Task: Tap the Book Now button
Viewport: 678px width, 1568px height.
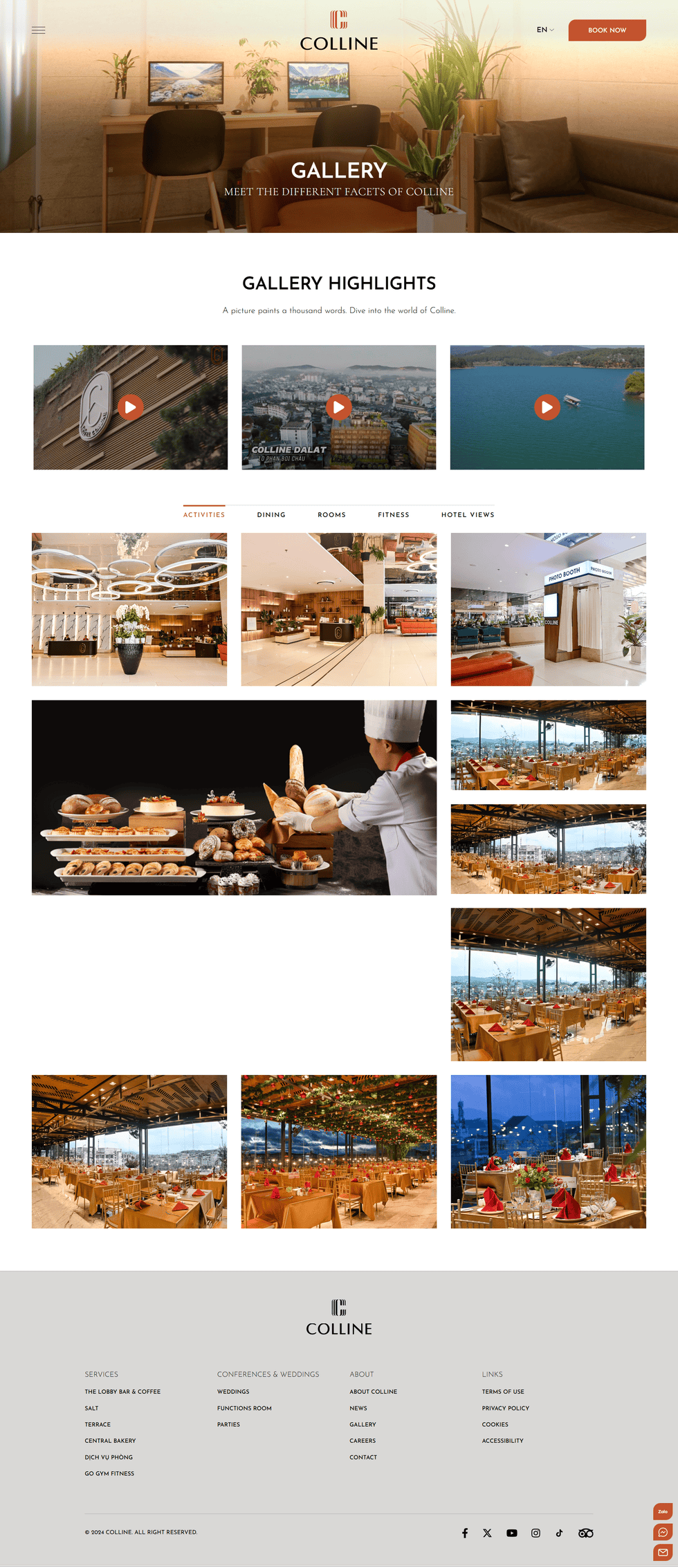Action: pyautogui.click(x=607, y=30)
